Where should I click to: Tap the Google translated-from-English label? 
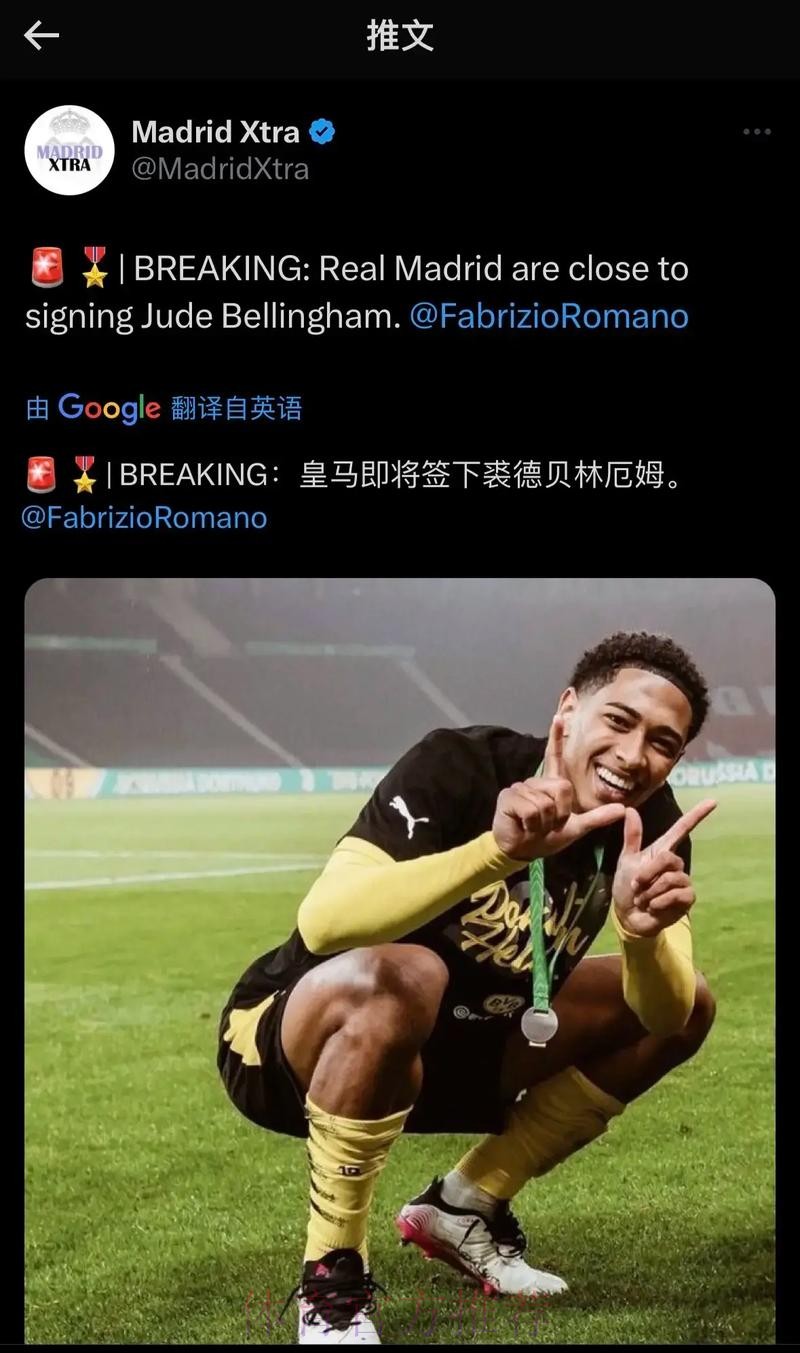(164, 408)
